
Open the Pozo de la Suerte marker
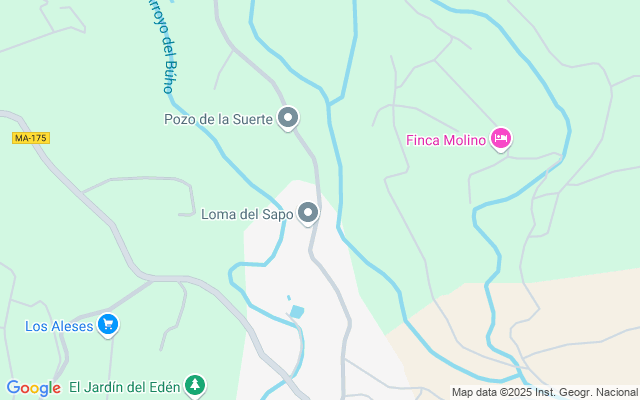coord(288,119)
